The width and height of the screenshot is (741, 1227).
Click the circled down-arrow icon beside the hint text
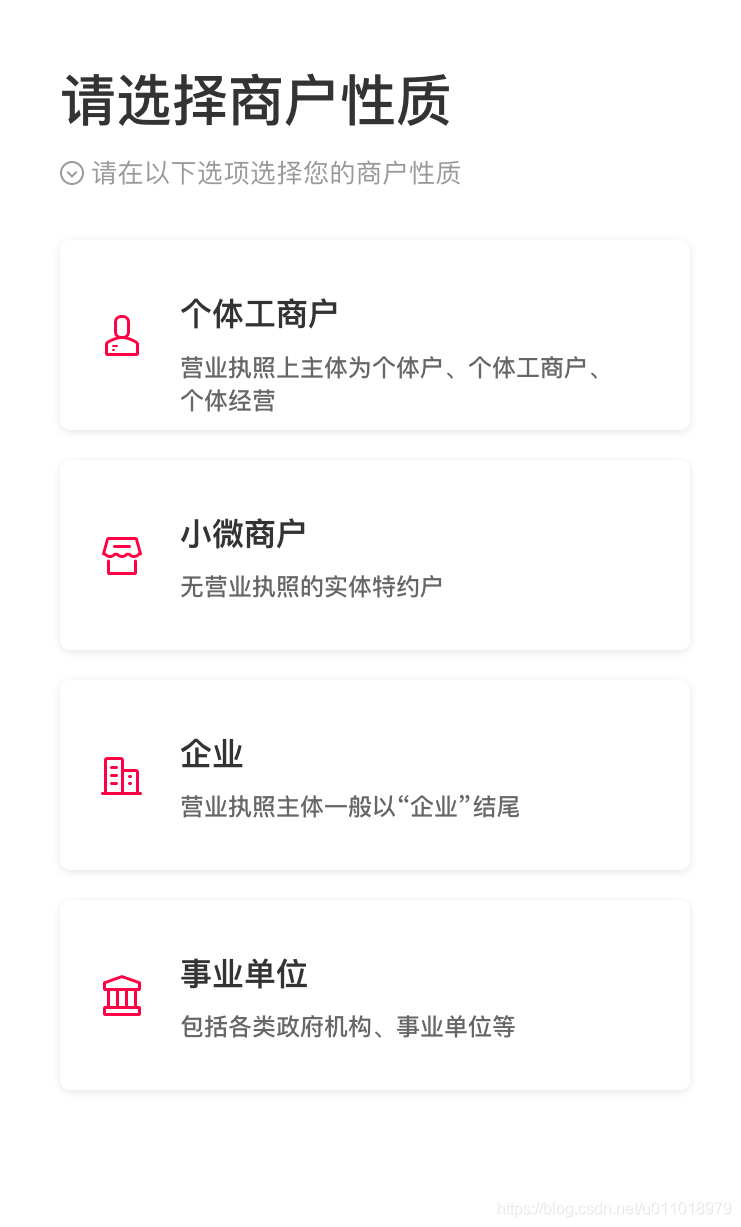(x=70, y=173)
